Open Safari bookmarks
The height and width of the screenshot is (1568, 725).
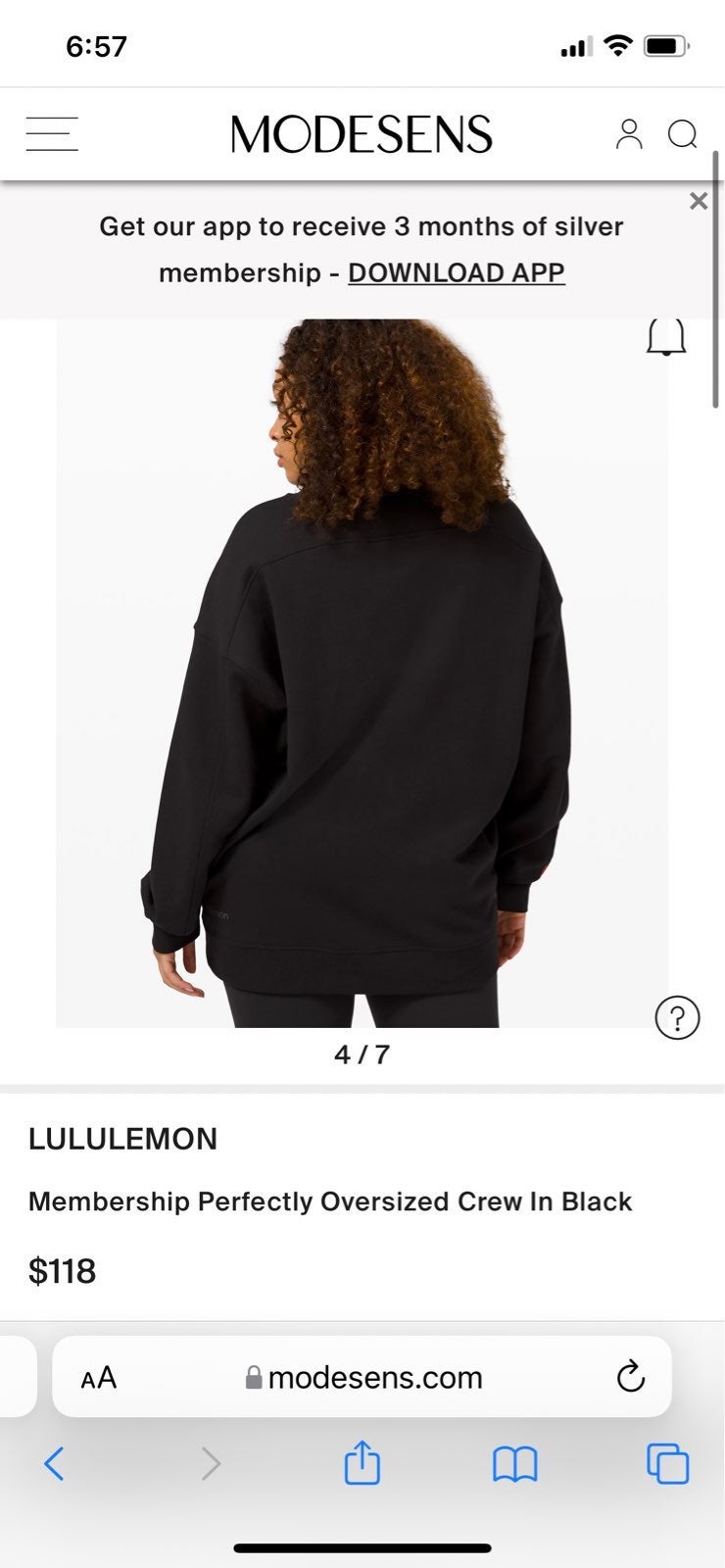click(x=514, y=1465)
